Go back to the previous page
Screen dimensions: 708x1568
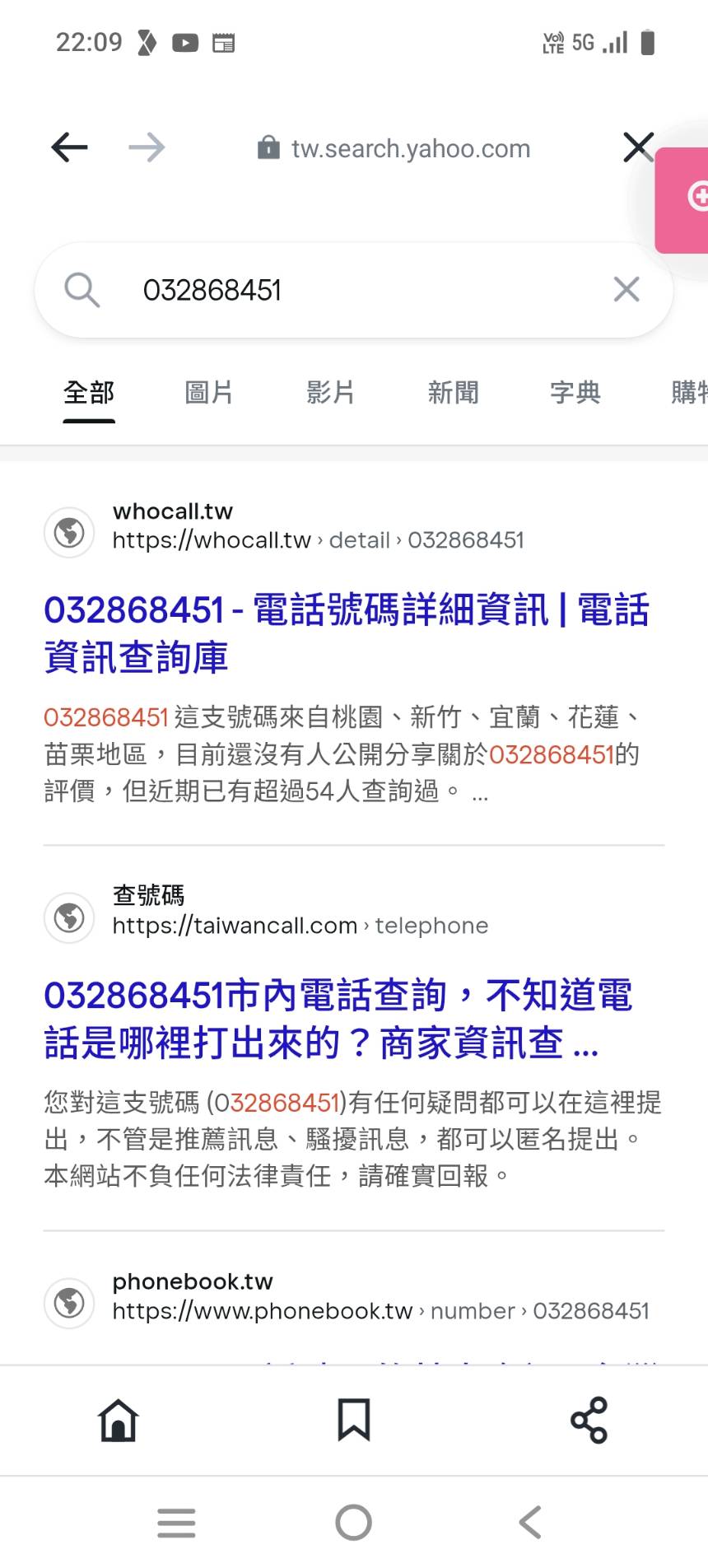coord(69,148)
